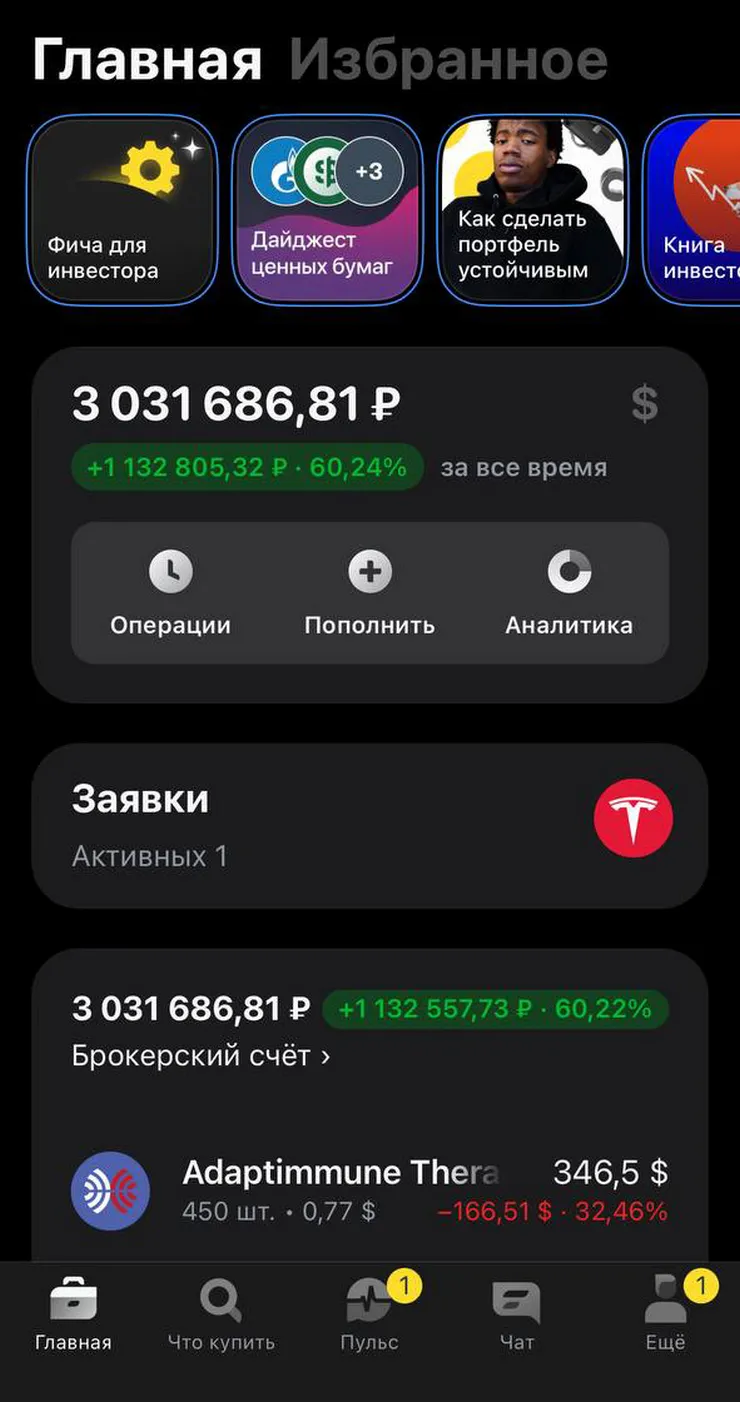
Task: Switch to the Избранное tab
Action: (x=448, y=60)
